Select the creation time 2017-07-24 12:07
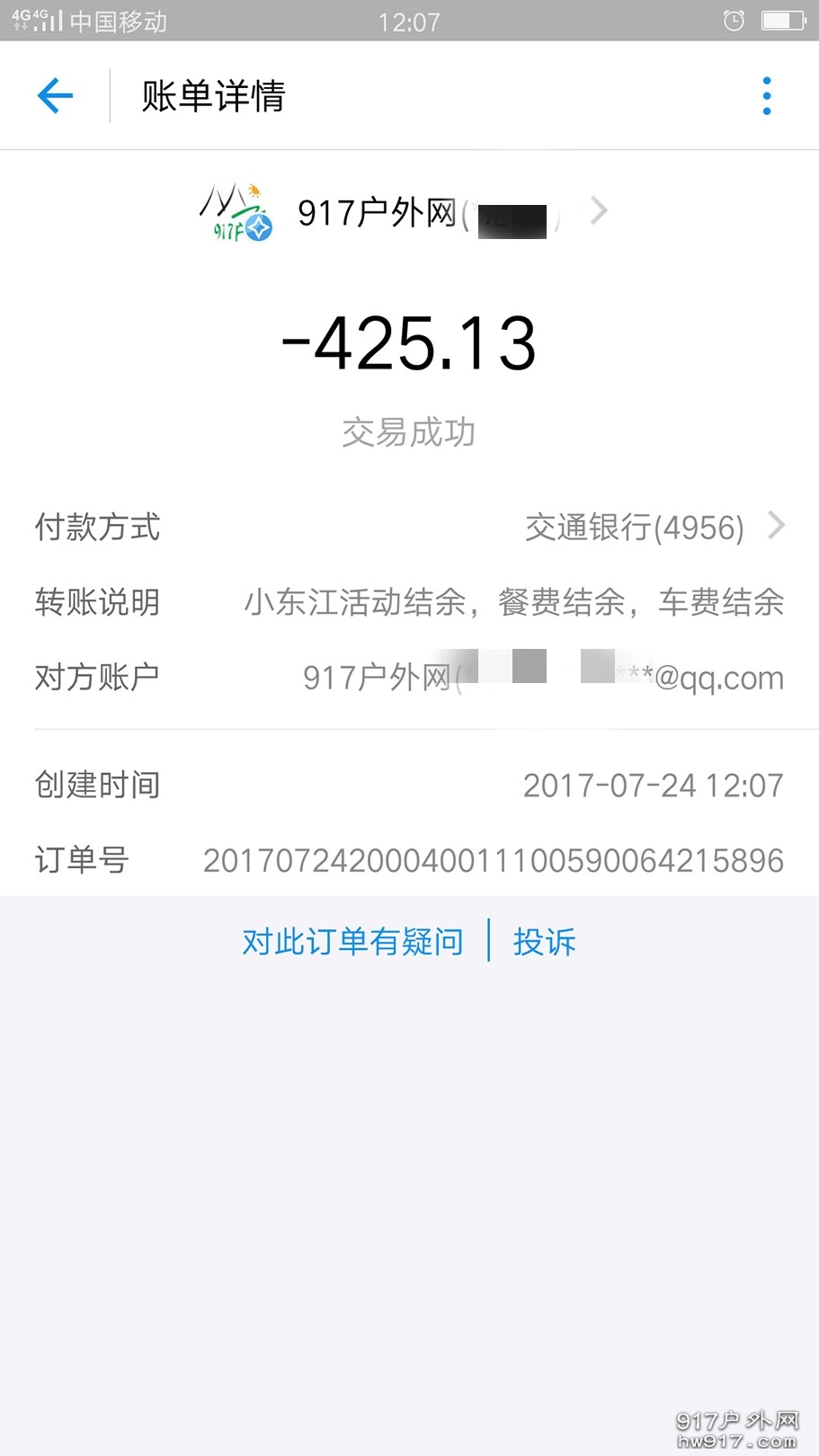 pos(653,785)
